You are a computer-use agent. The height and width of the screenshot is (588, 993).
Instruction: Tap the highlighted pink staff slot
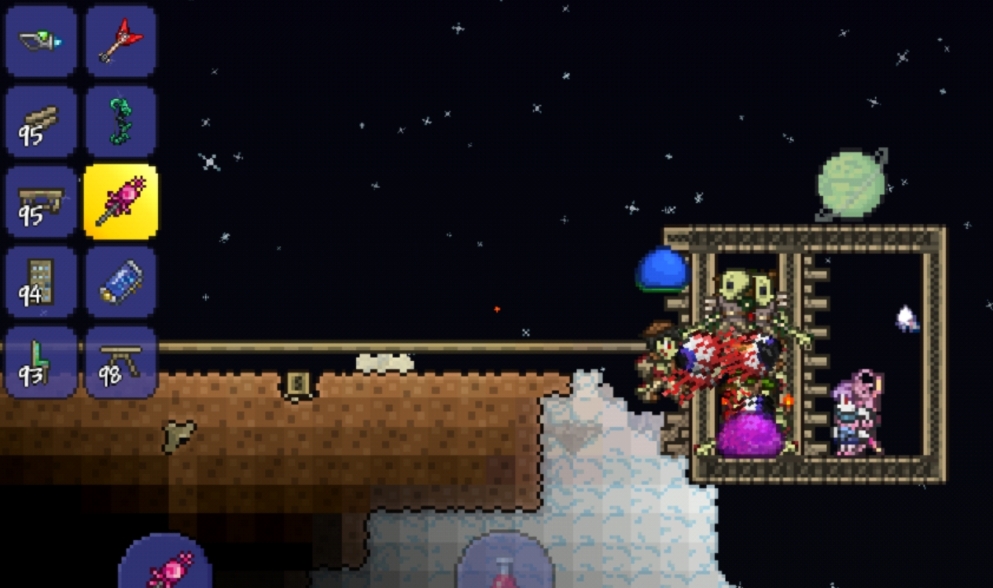click(120, 201)
